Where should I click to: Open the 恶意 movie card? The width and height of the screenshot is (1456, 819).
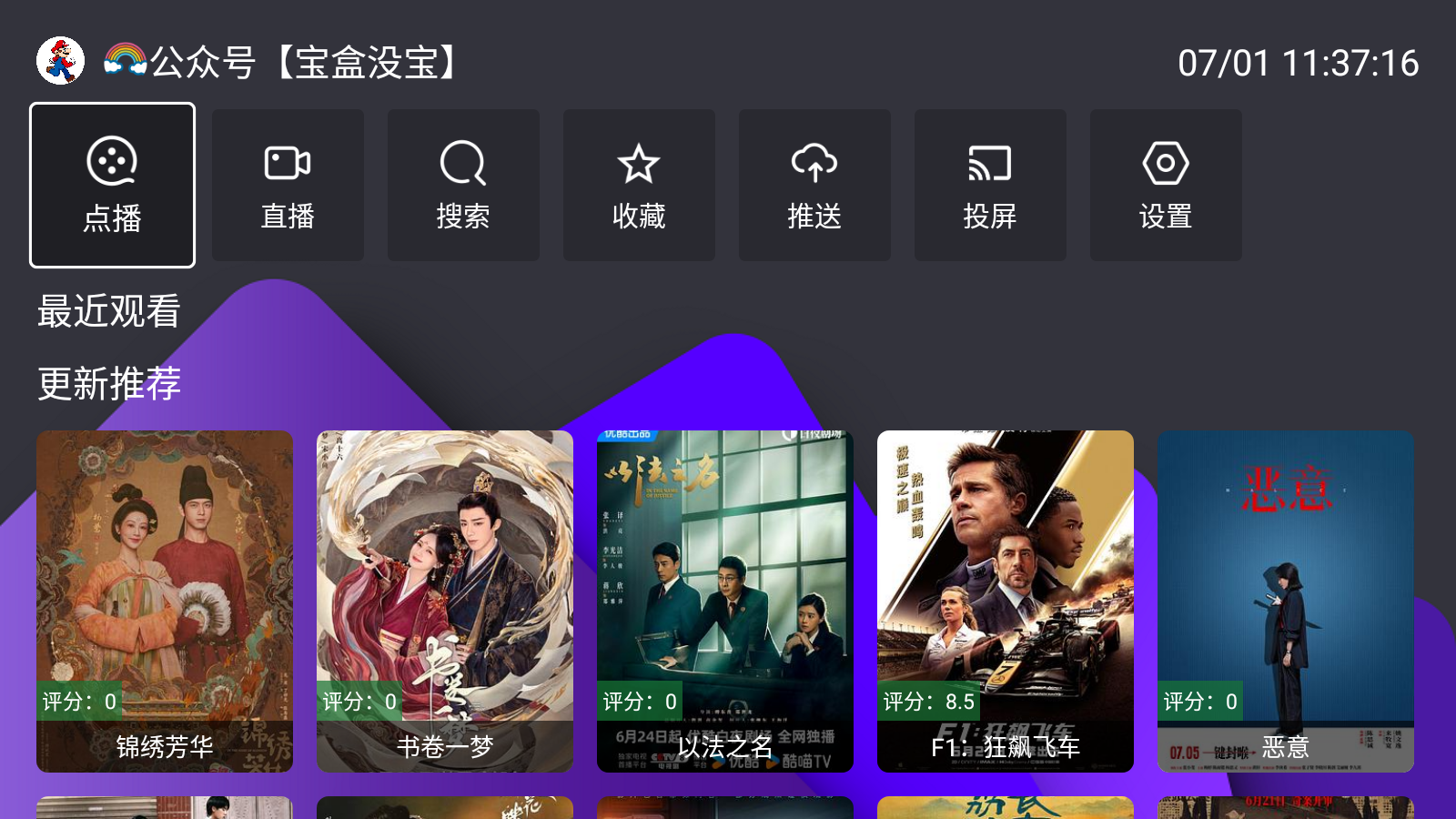pos(1286,601)
